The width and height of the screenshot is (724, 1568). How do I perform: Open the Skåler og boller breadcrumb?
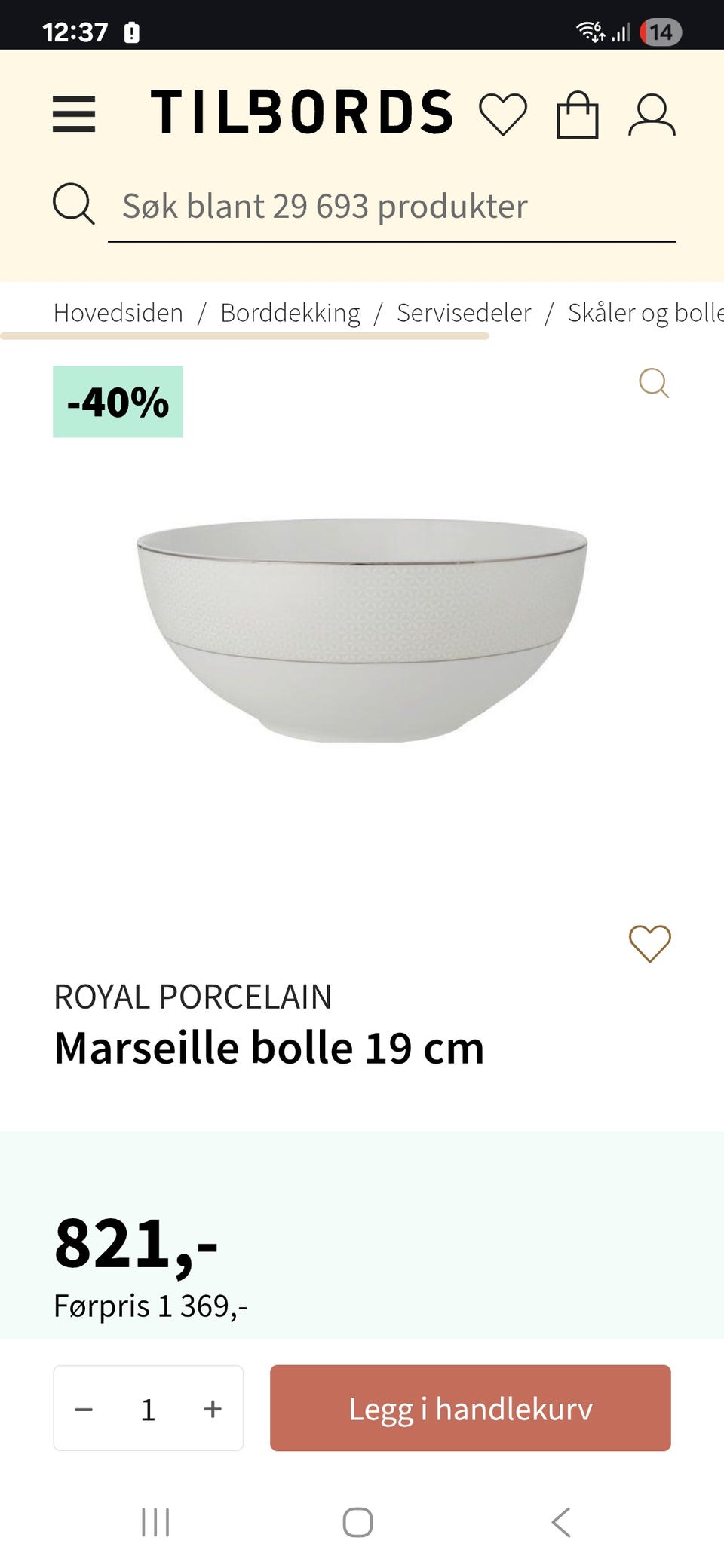coord(645,312)
